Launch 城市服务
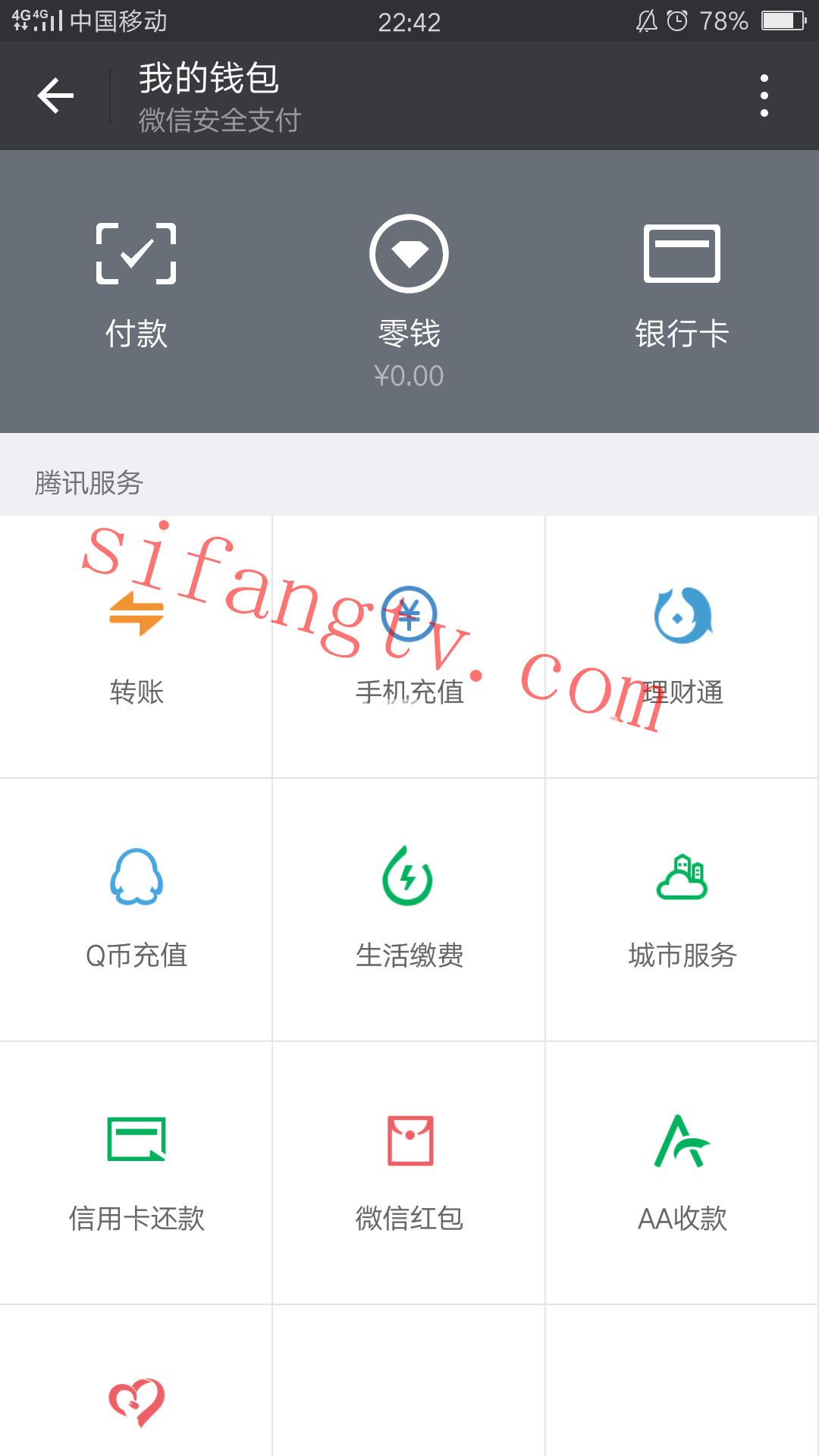The image size is (819, 1456). pos(682,910)
